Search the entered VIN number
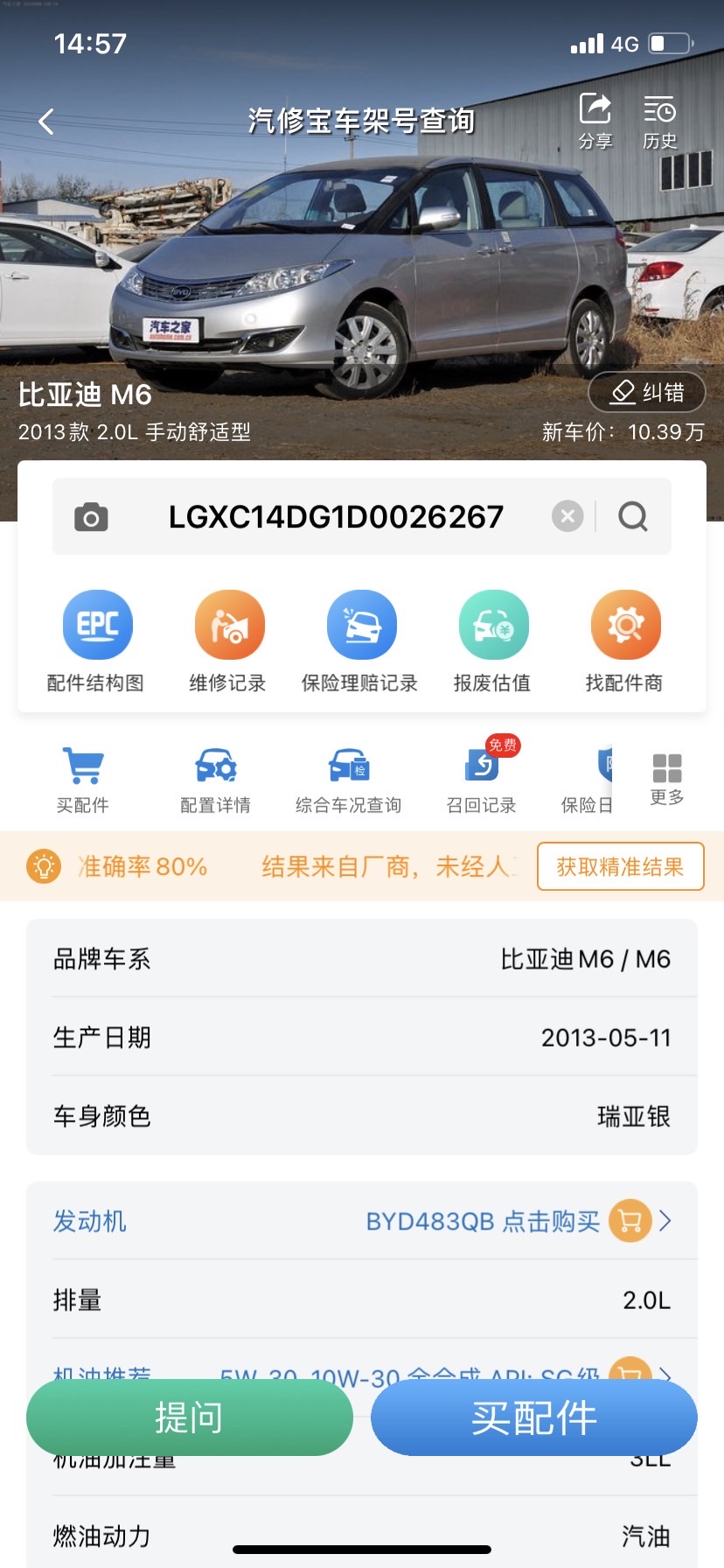Screen dimensions: 724x1568 point(633,516)
